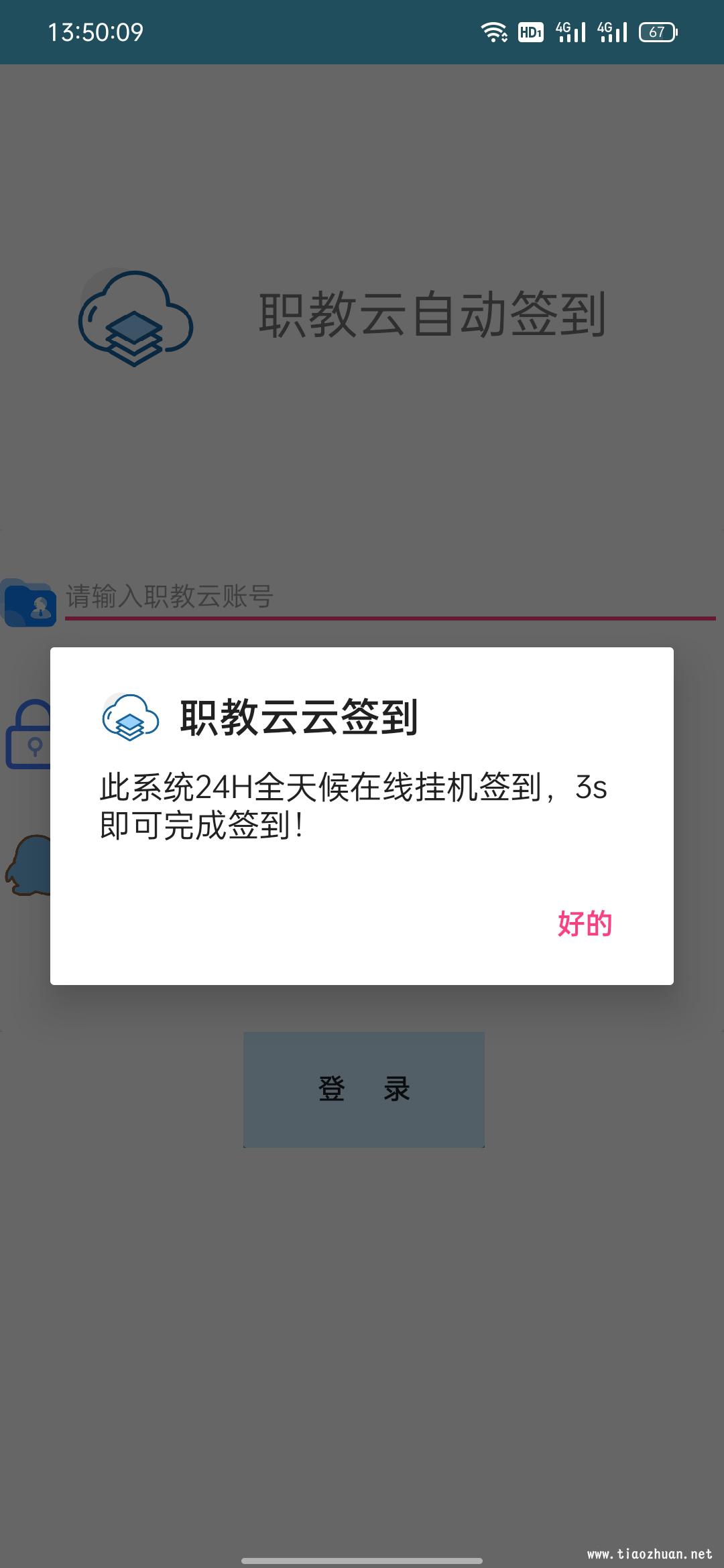The width and height of the screenshot is (724, 1568).
Task: Tap the 登录 login button
Action: (x=364, y=1090)
